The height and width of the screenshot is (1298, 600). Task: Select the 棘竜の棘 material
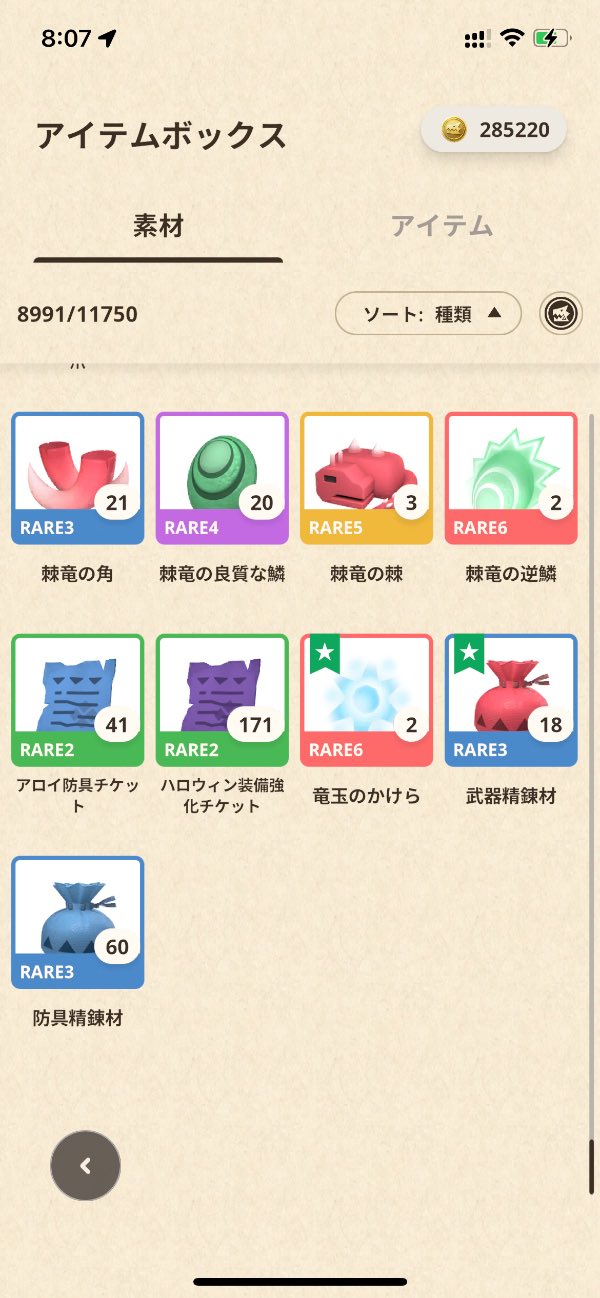pyautogui.click(x=366, y=478)
